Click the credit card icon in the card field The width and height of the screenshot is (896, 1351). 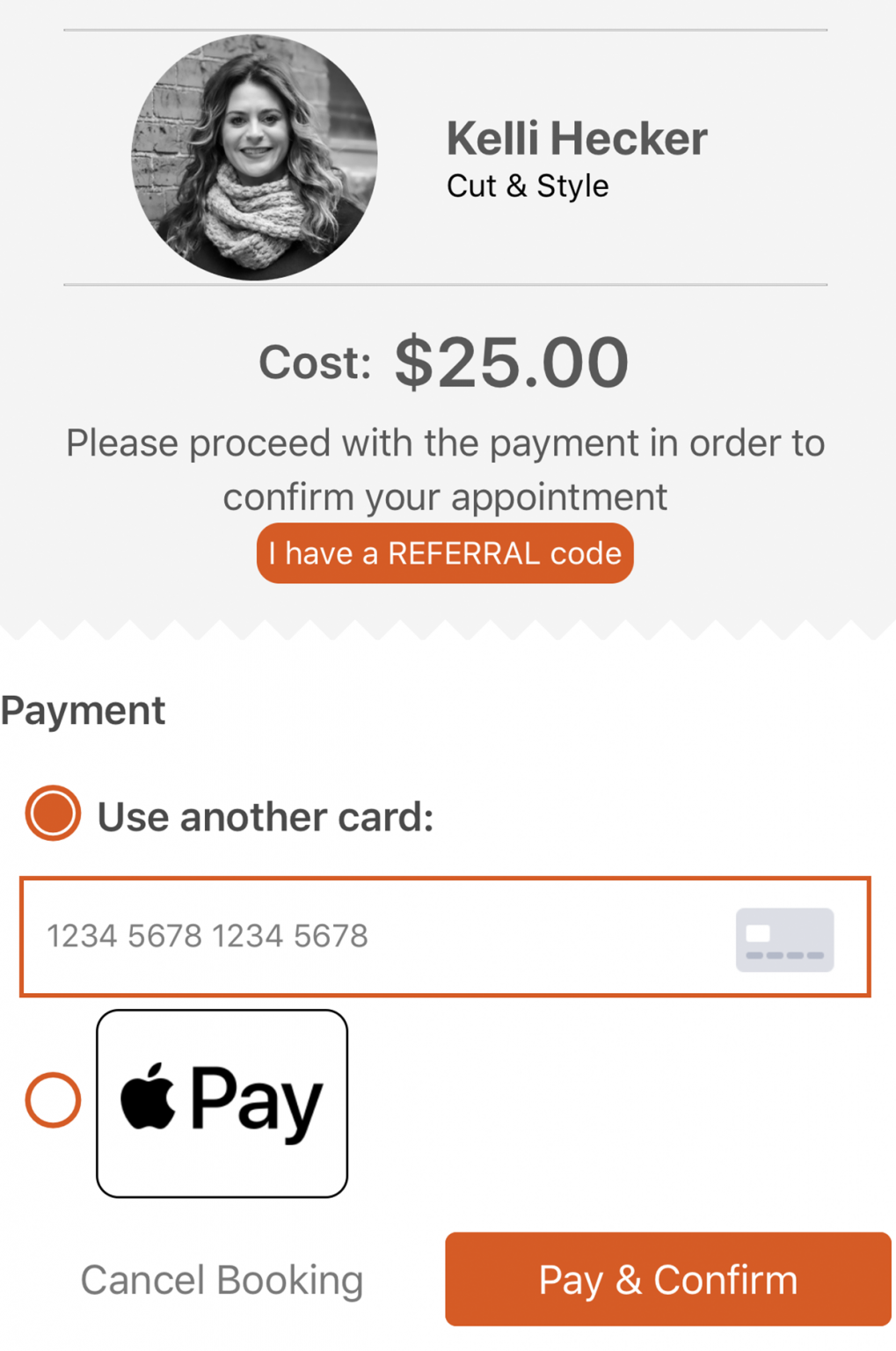784,938
